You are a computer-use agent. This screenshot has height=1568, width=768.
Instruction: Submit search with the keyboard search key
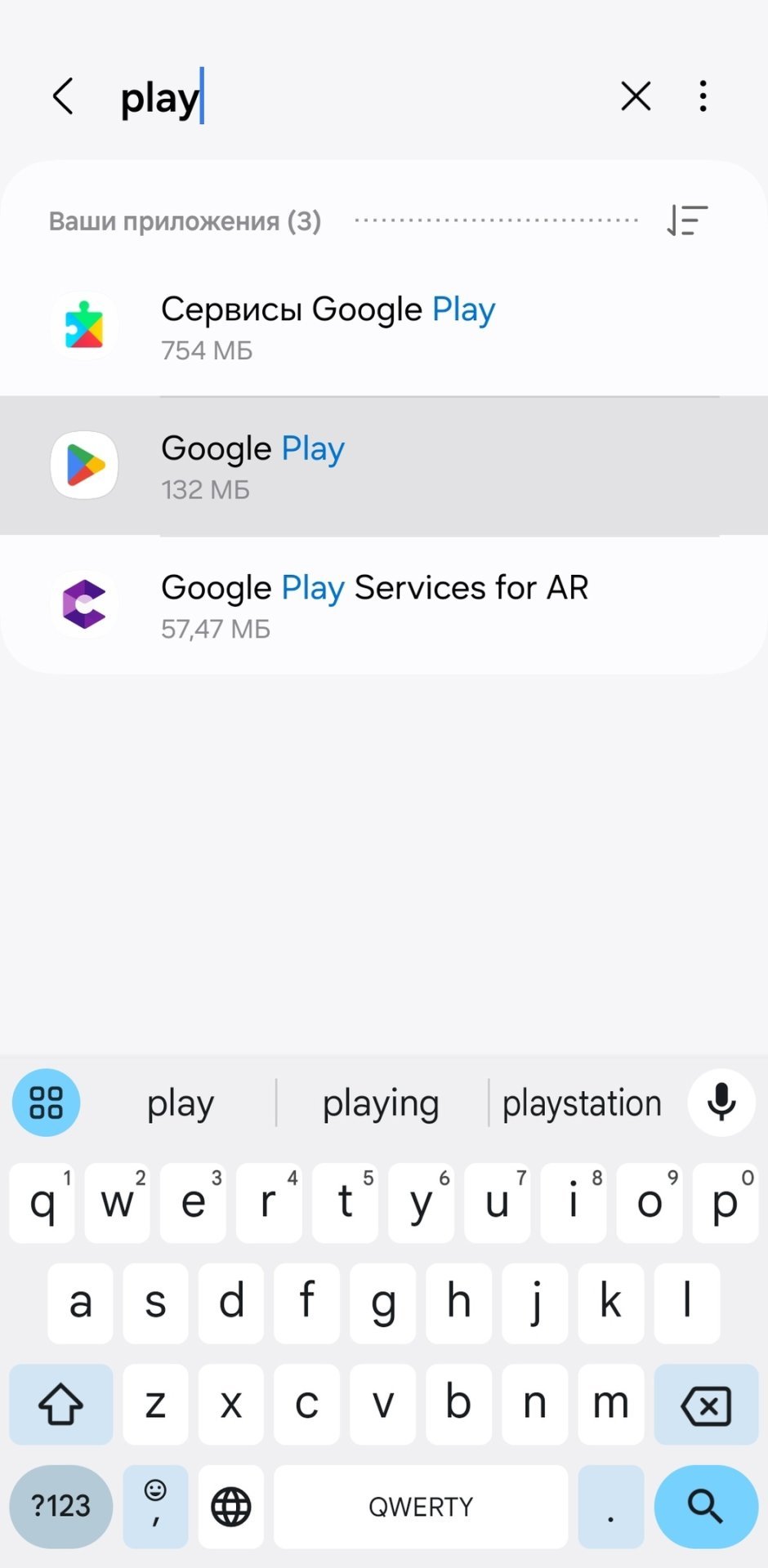tap(706, 1506)
